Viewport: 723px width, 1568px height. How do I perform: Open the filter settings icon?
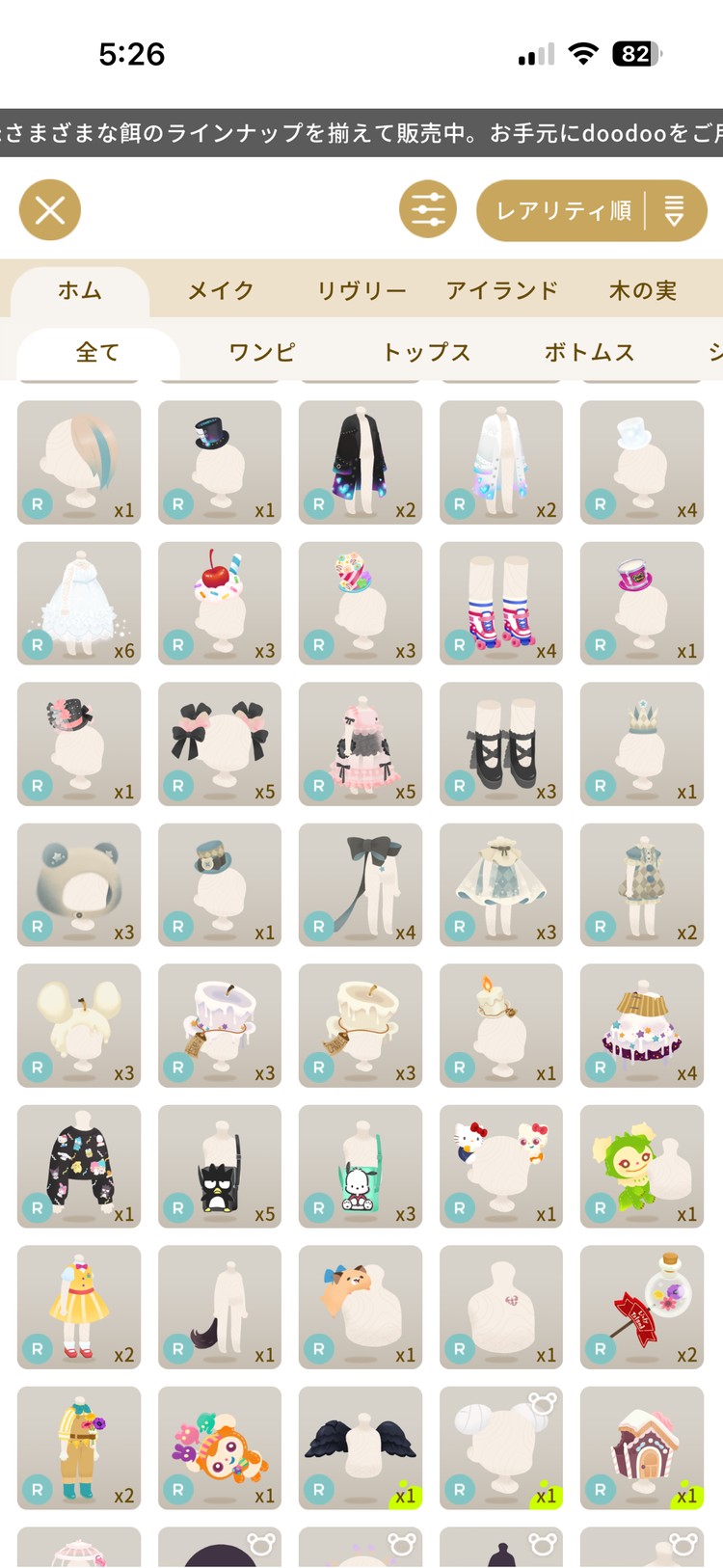coord(428,209)
